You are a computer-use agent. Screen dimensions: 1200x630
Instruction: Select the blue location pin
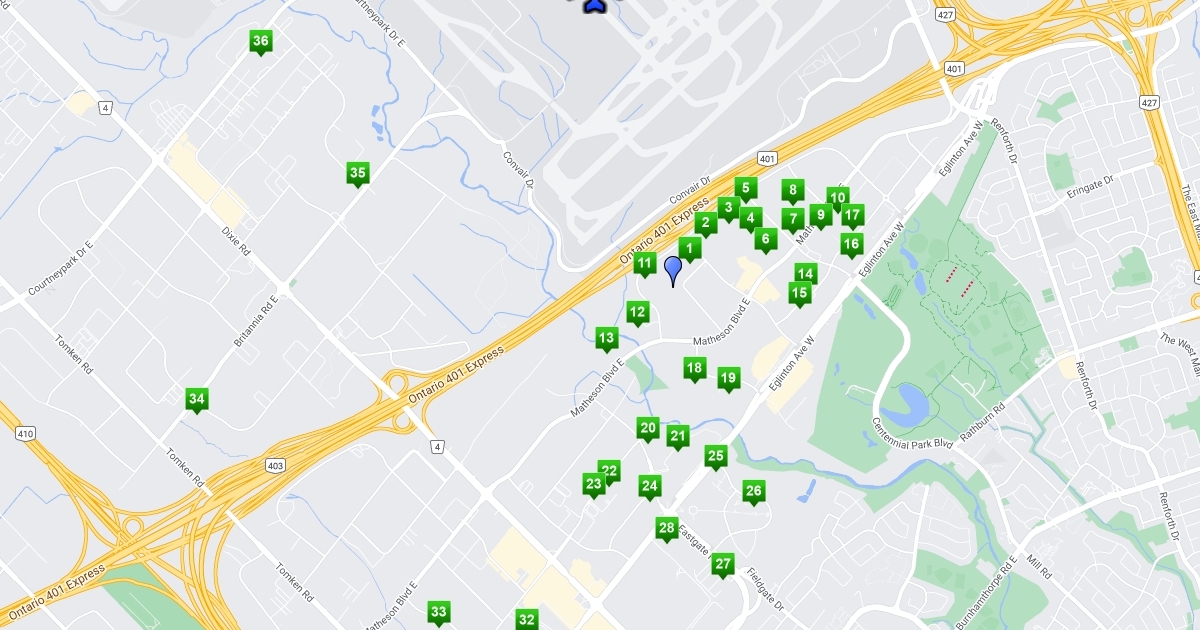(674, 269)
